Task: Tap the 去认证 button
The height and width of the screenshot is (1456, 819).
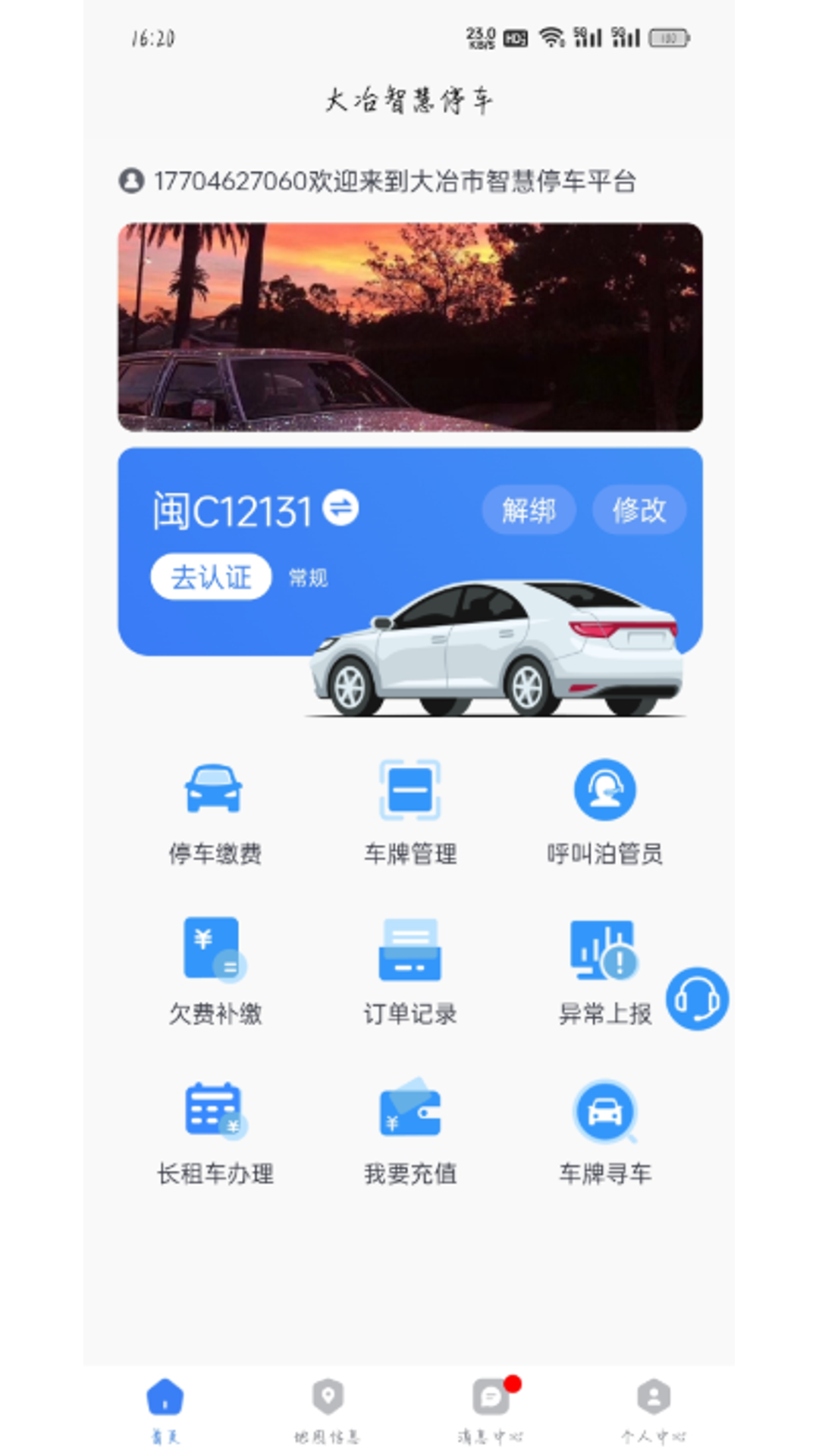Action: [x=211, y=577]
